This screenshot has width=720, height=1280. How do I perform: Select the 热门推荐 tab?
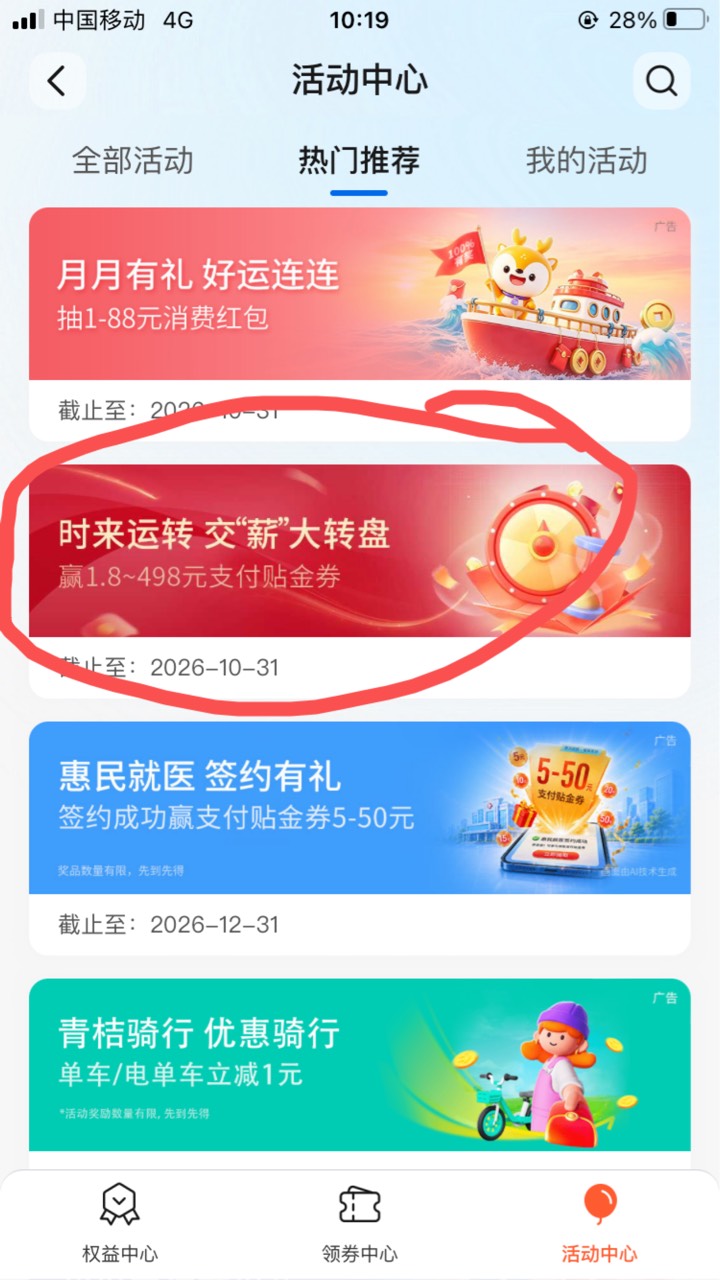click(x=359, y=161)
